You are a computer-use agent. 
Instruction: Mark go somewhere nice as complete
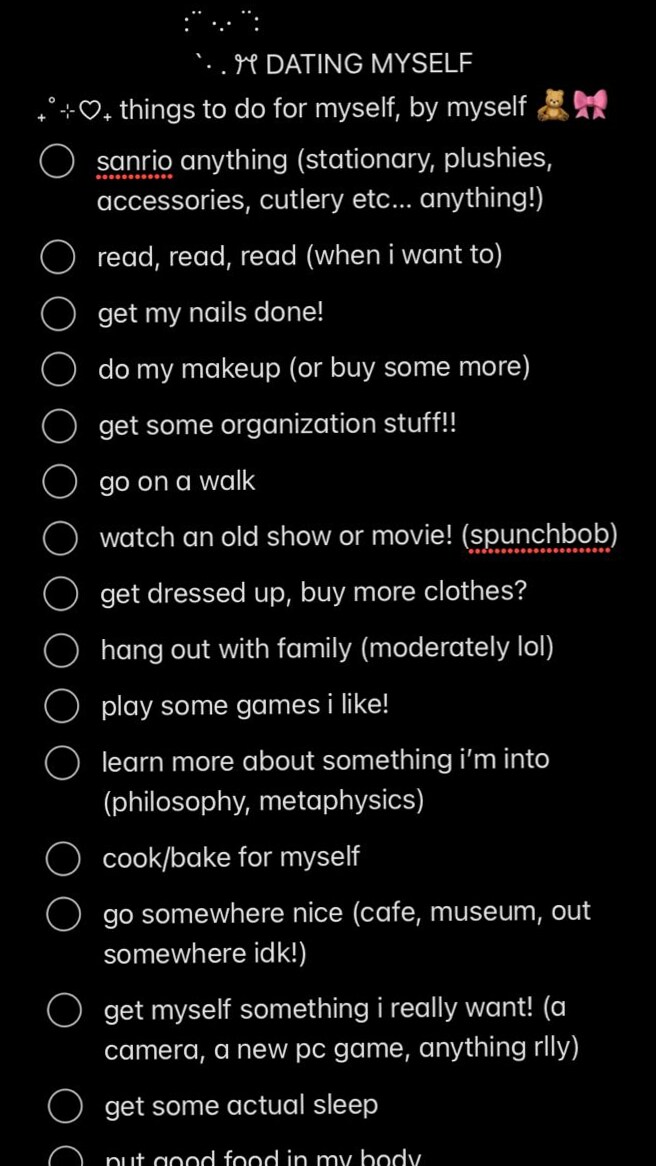point(63,915)
